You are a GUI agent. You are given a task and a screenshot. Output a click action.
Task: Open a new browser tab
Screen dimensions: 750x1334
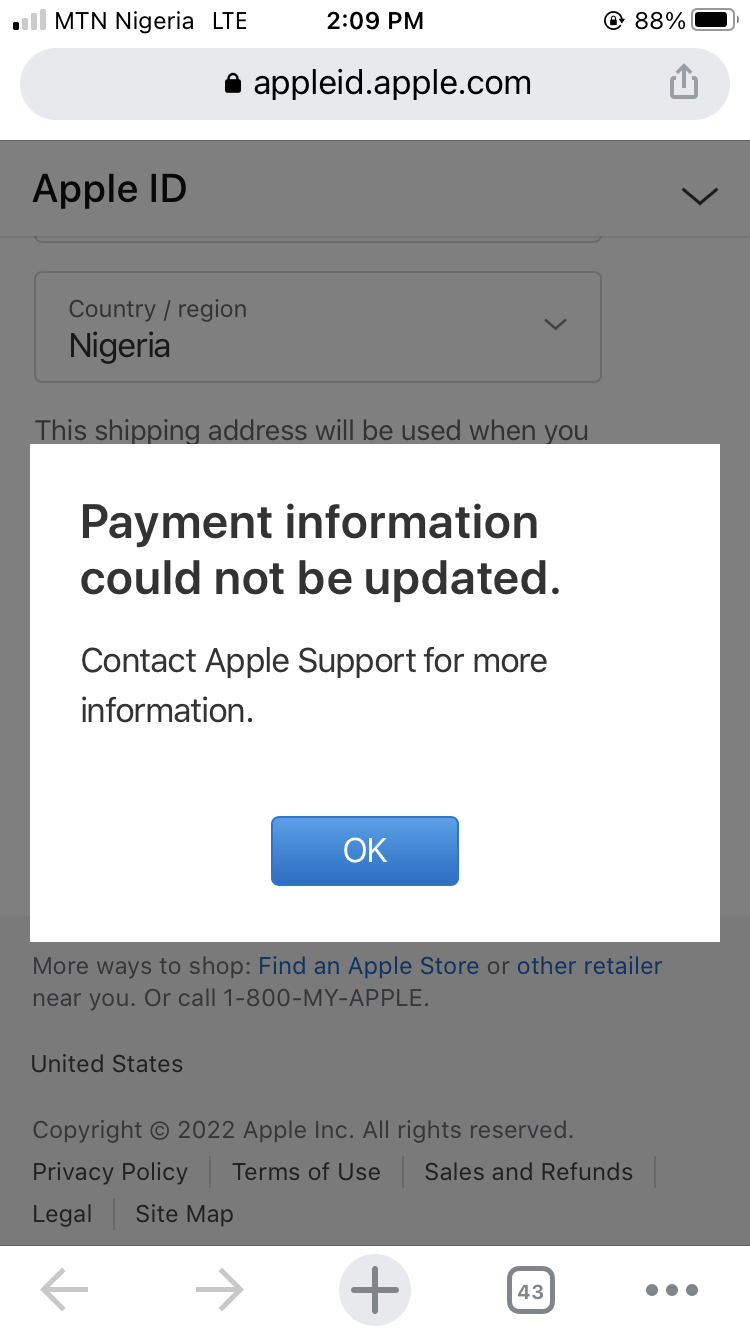[x=375, y=1290]
